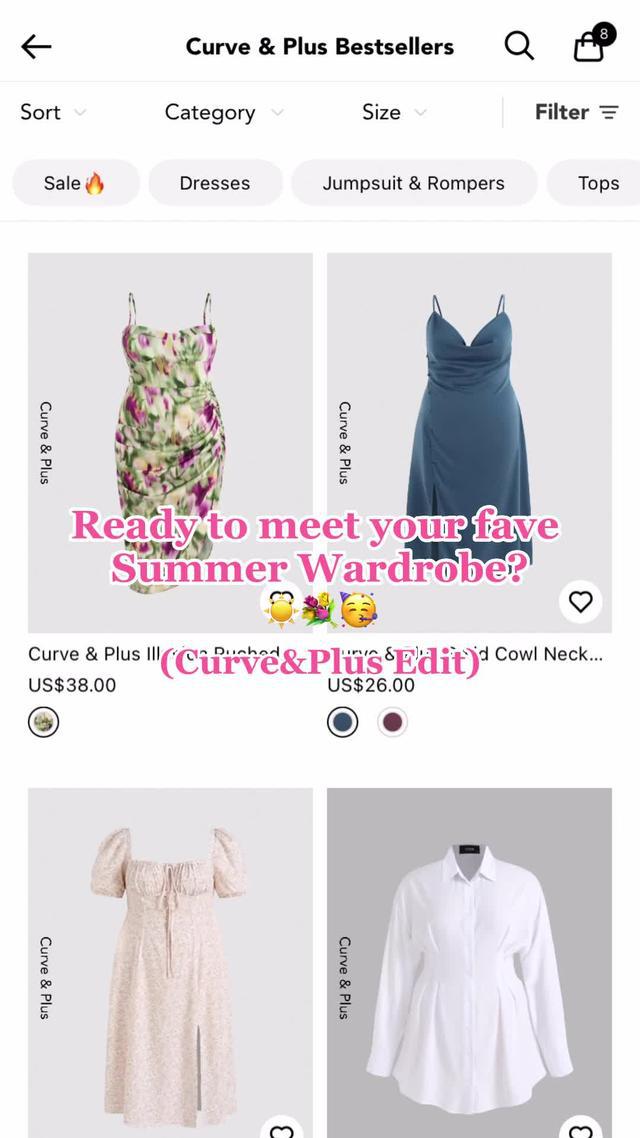The height and width of the screenshot is (1138, 640).
Task: Show the Tops category chip
Action: pyautogui.click(x=598, y=183)
